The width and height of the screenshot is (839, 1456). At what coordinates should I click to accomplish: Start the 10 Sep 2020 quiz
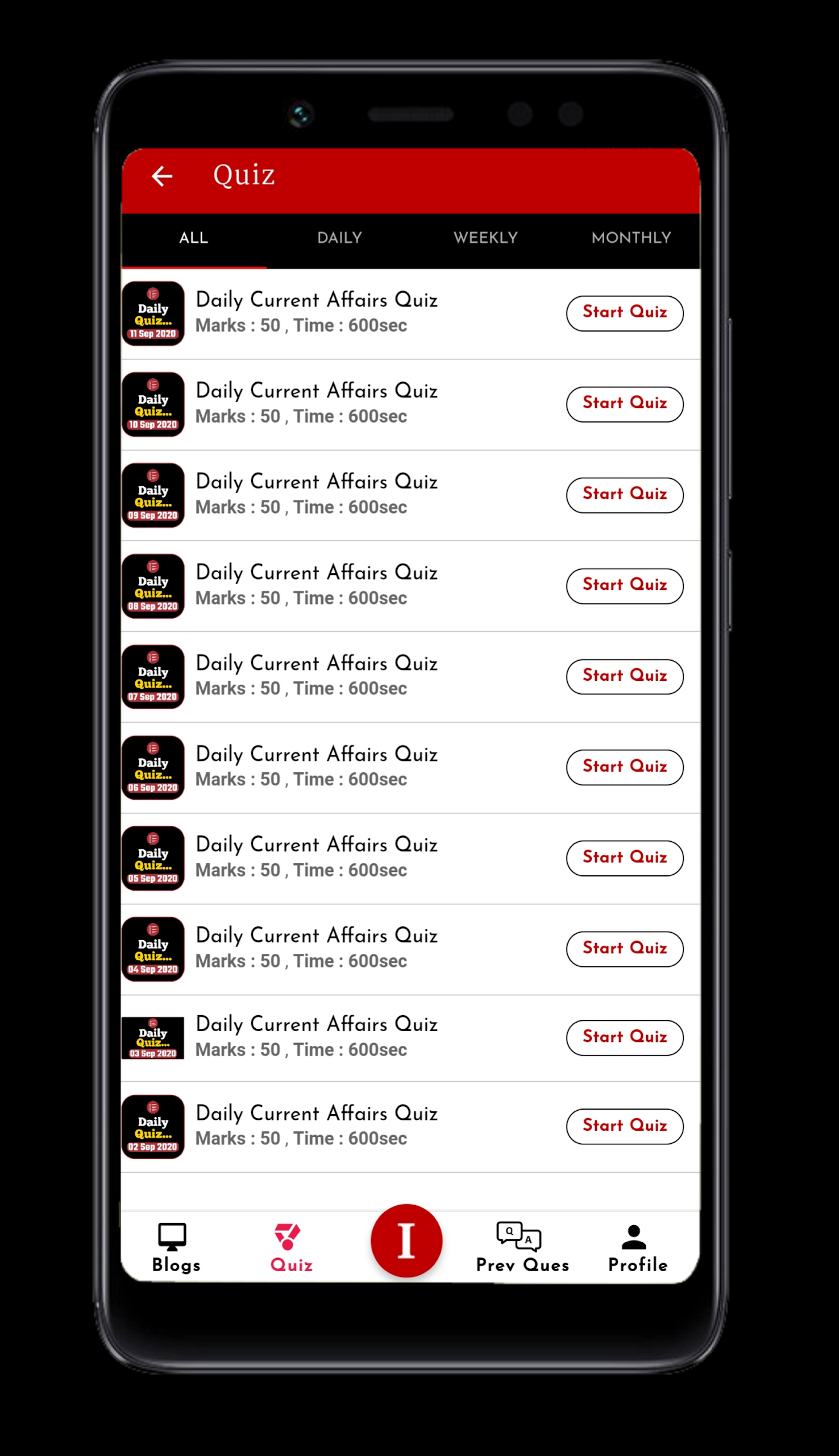click(624, 404)
